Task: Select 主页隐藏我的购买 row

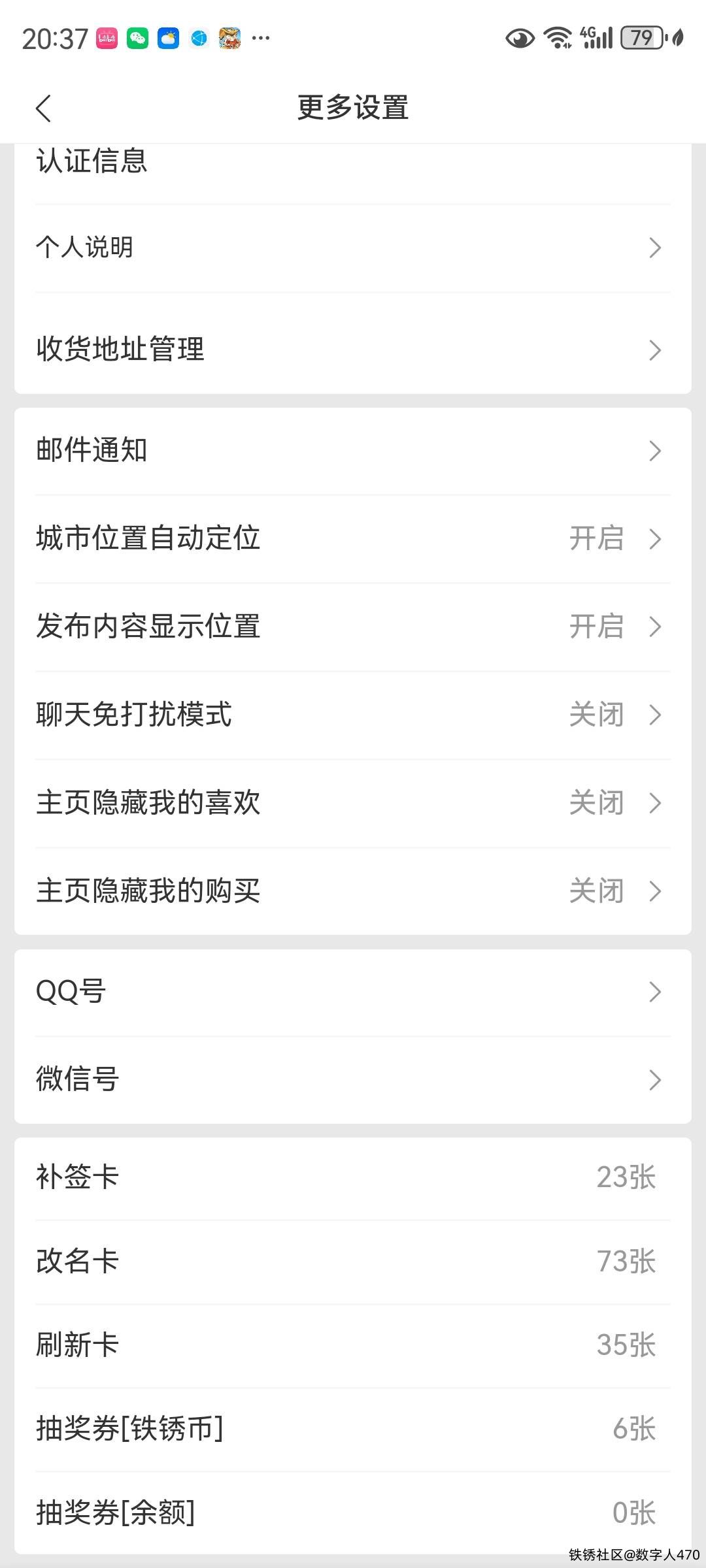Action: [x=353, y=891]
